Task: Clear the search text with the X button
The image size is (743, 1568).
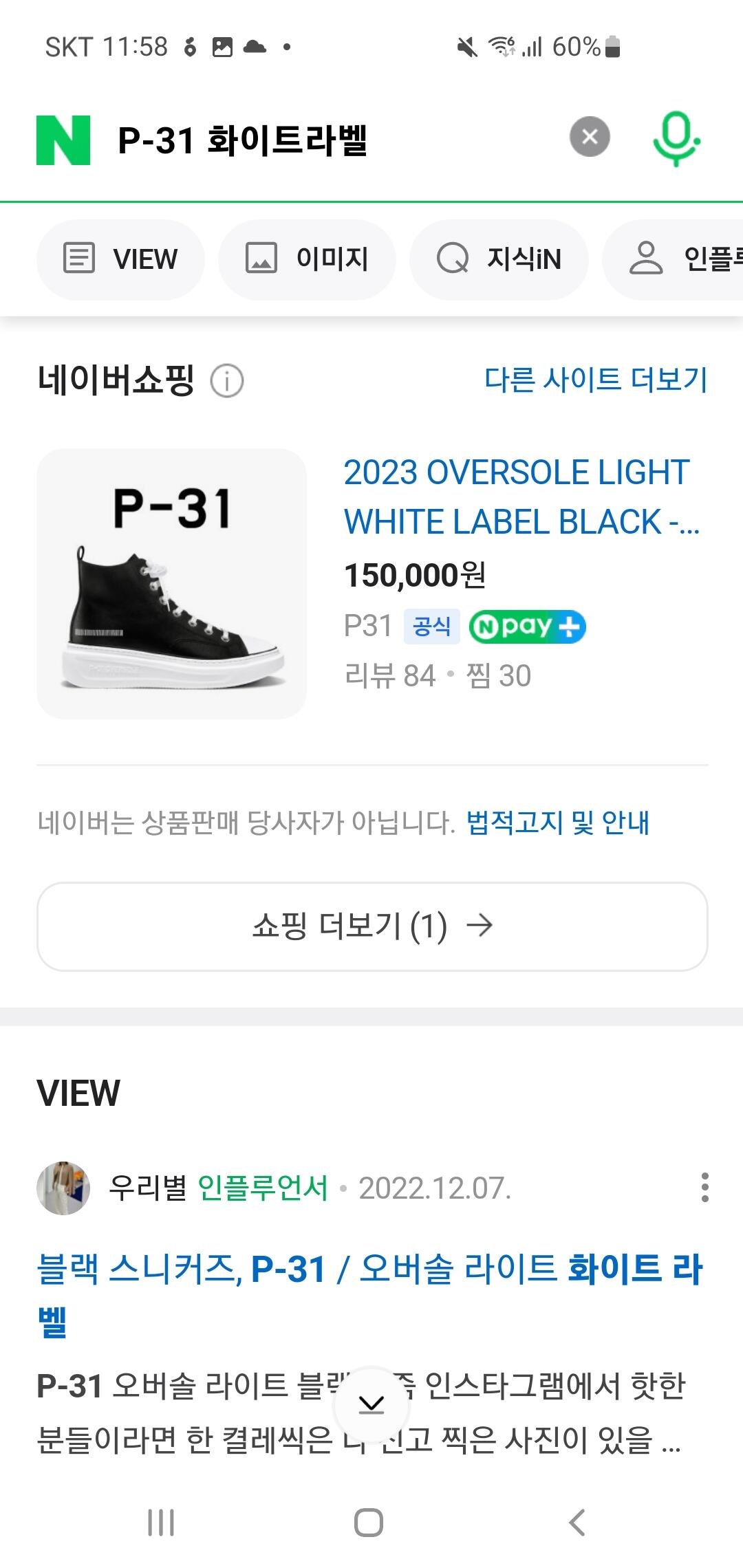Action: point(590,137)
